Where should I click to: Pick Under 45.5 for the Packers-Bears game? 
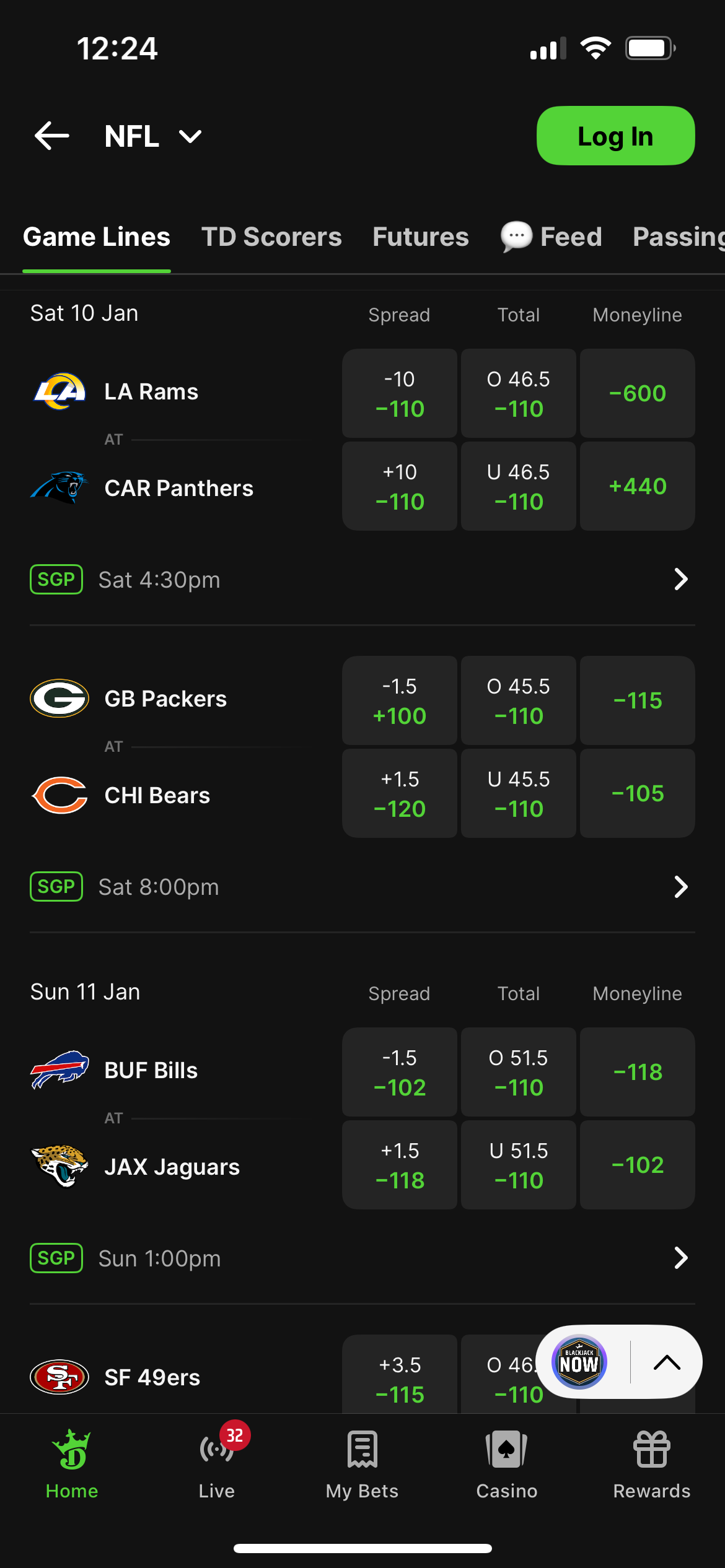tap(518, 793)
